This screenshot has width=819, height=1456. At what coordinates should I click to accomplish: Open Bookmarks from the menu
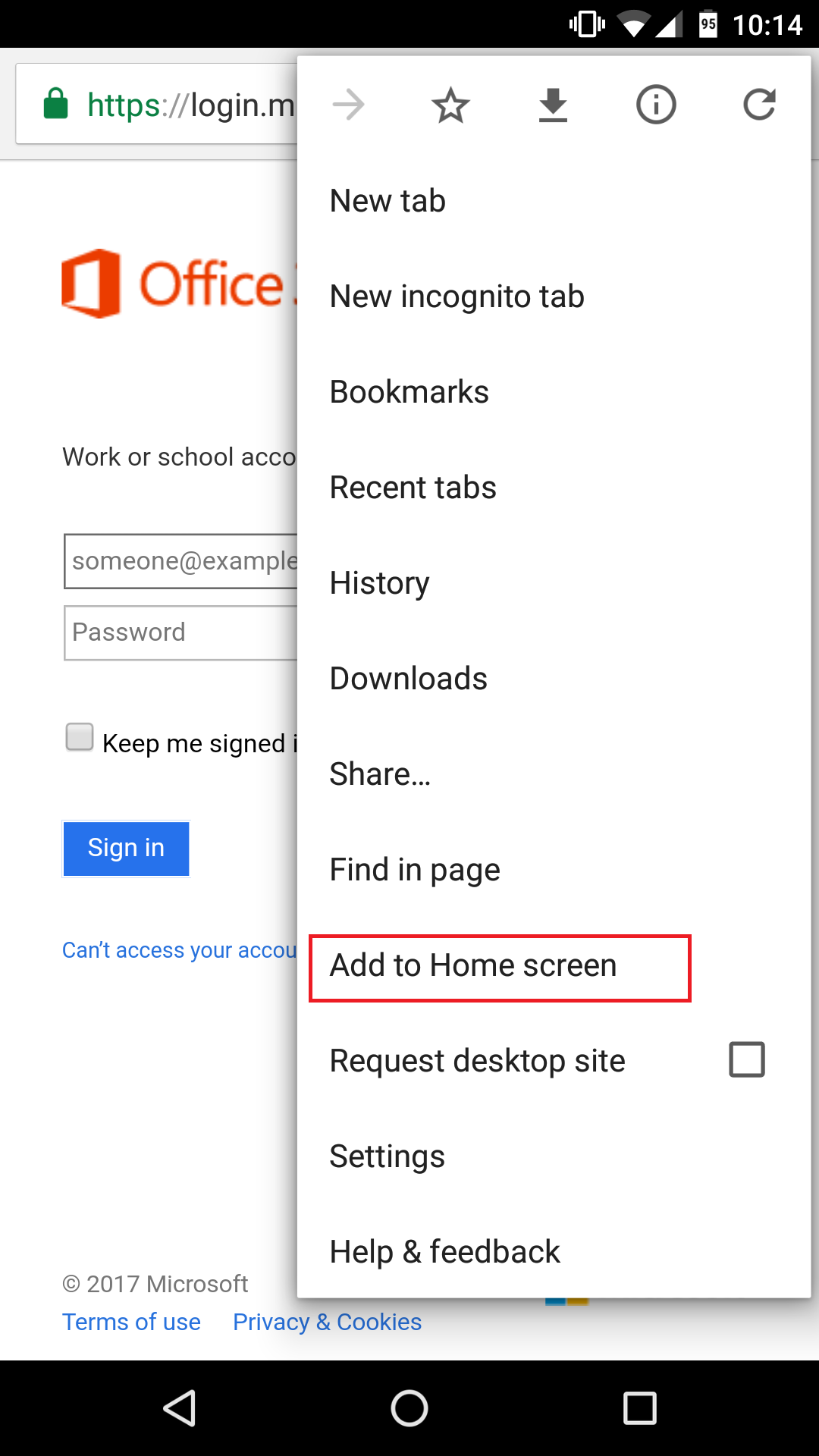(x=409, y=392)
